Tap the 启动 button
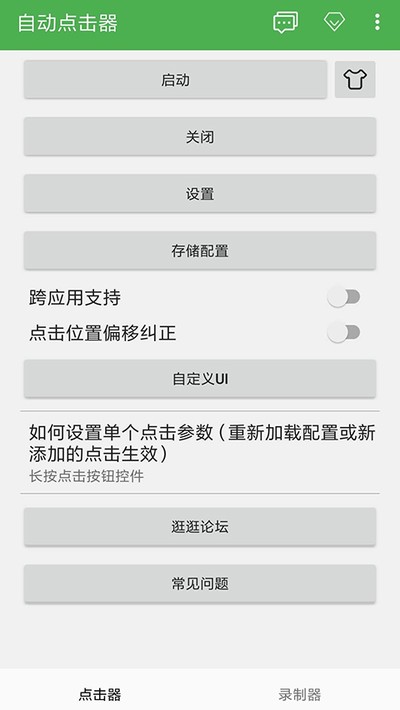The height and width of the screenshot is (710, 400). pos(175,80)
